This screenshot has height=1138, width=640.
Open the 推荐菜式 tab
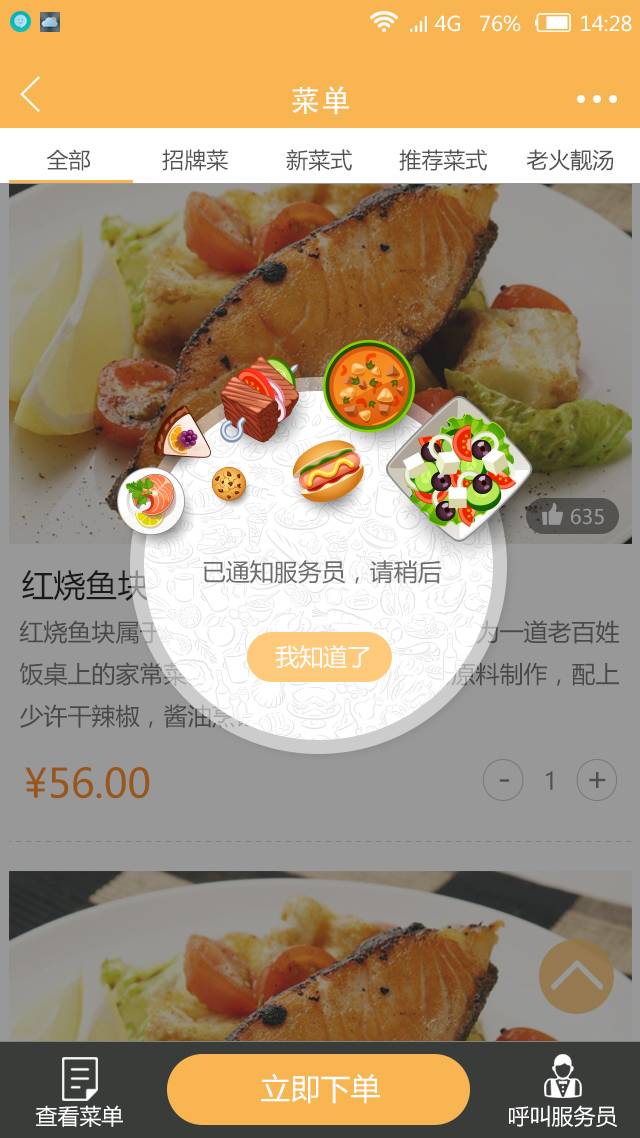(x=443, y=160)
